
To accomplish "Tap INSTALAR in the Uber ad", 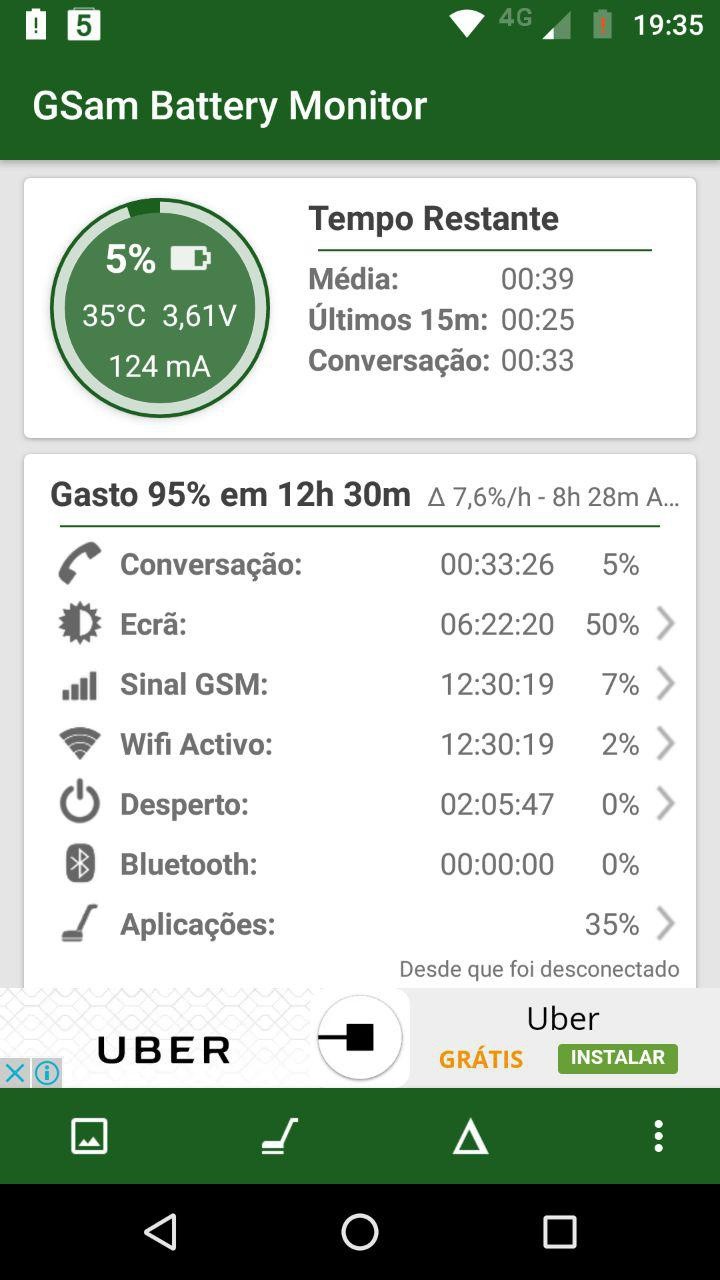I will point(617,1058).
